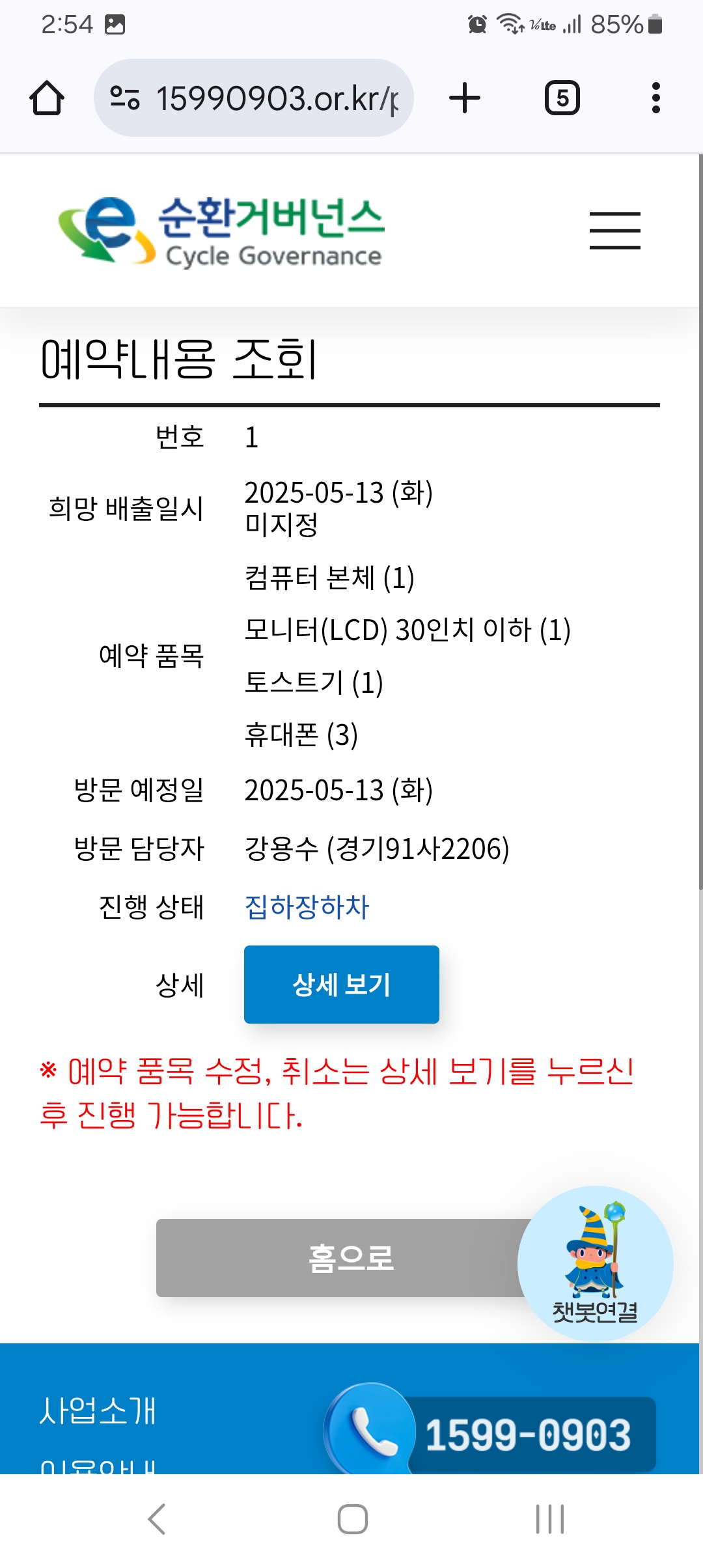703x1568 pixels.
Task: Open the browser overflow menu
Action: point(655,98)
